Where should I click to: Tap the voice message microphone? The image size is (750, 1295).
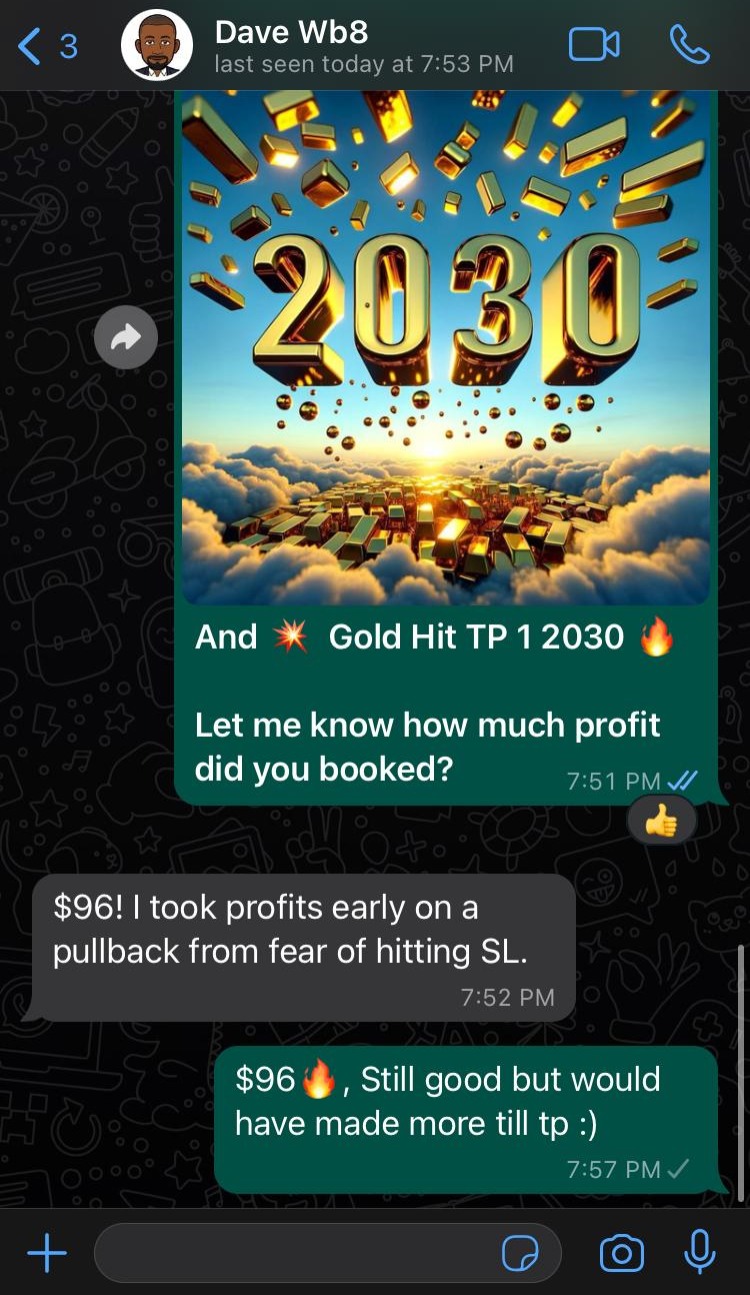pyautogui.click(x=700, y=1253)
